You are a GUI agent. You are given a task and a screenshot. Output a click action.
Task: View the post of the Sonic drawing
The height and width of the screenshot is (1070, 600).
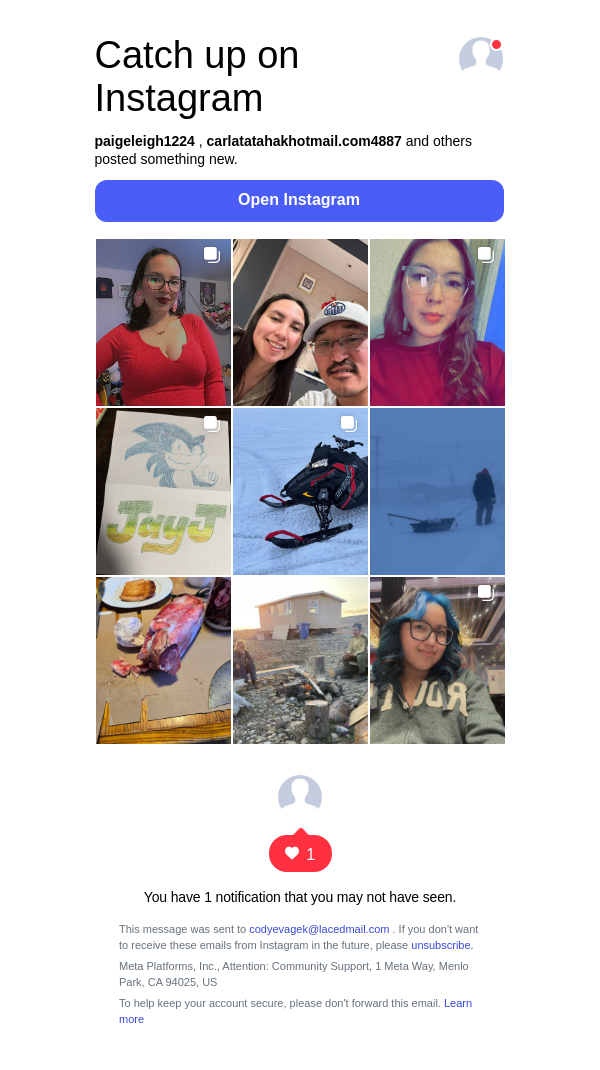coord(163,491)
